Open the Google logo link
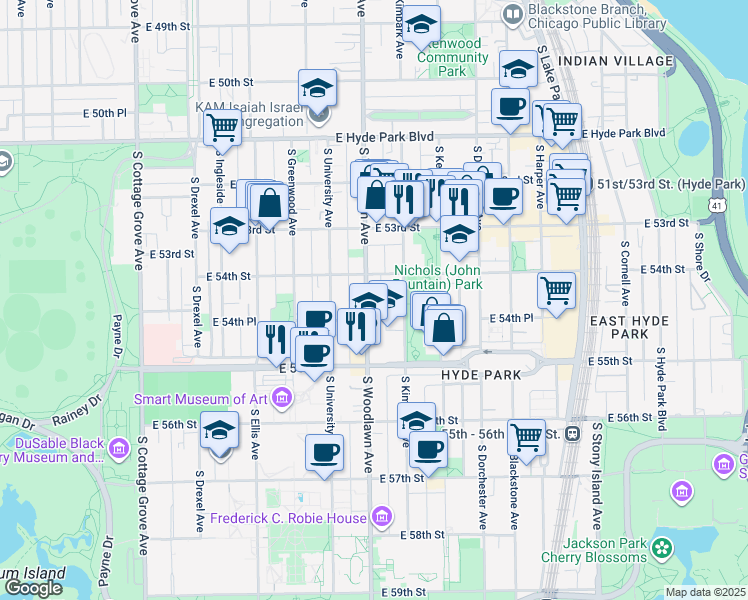 coord(33,587)
